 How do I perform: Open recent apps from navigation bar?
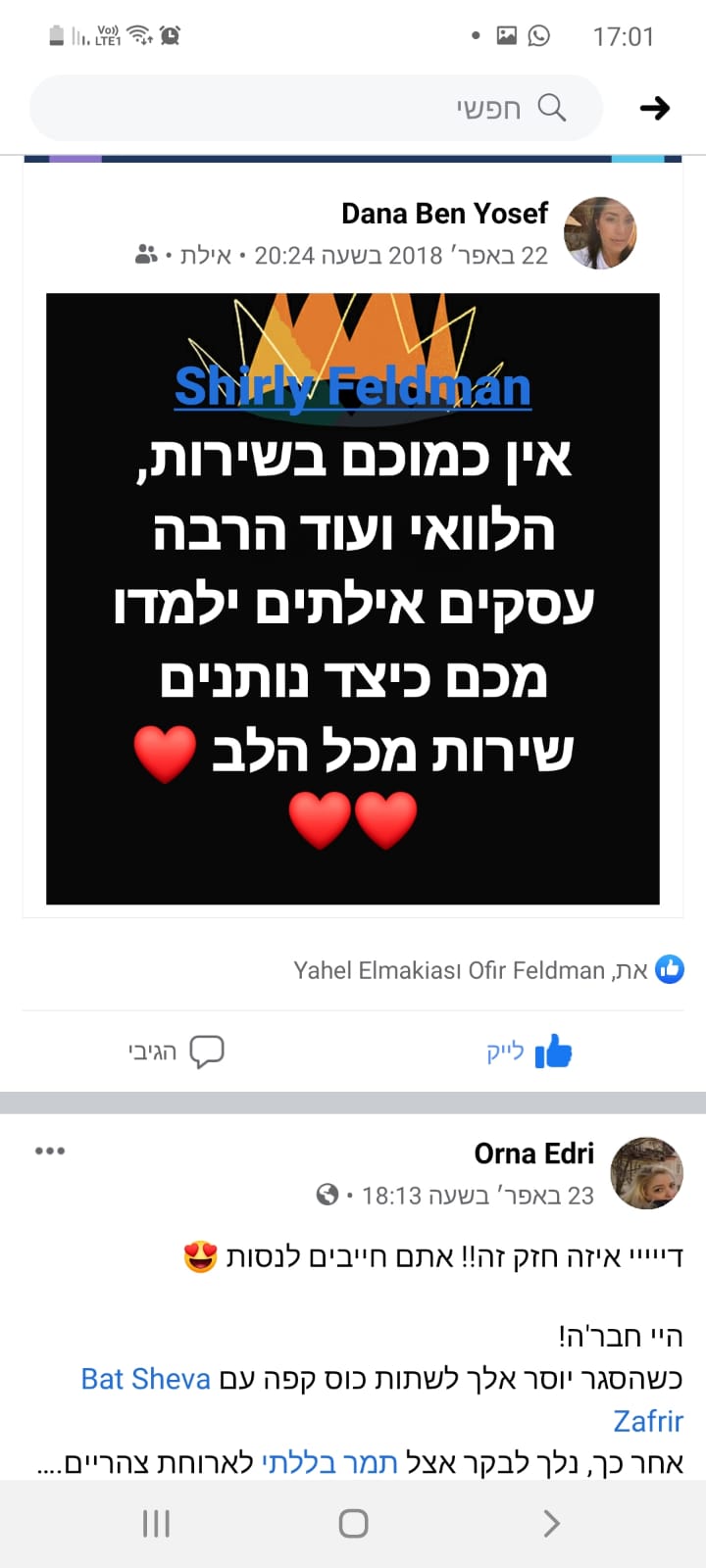click(x=156, y=1523)
